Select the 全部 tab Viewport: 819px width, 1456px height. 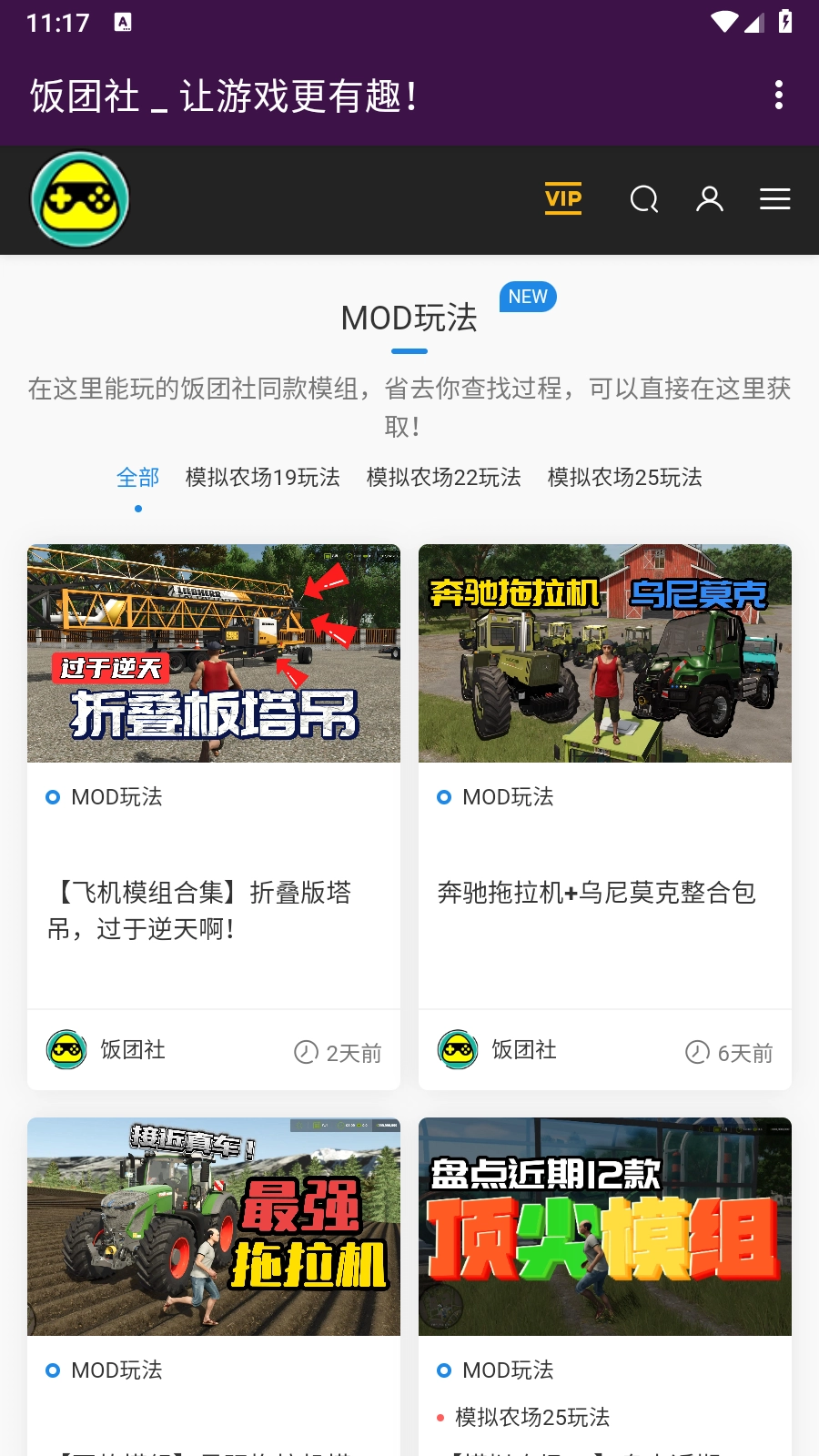point(138,477)
